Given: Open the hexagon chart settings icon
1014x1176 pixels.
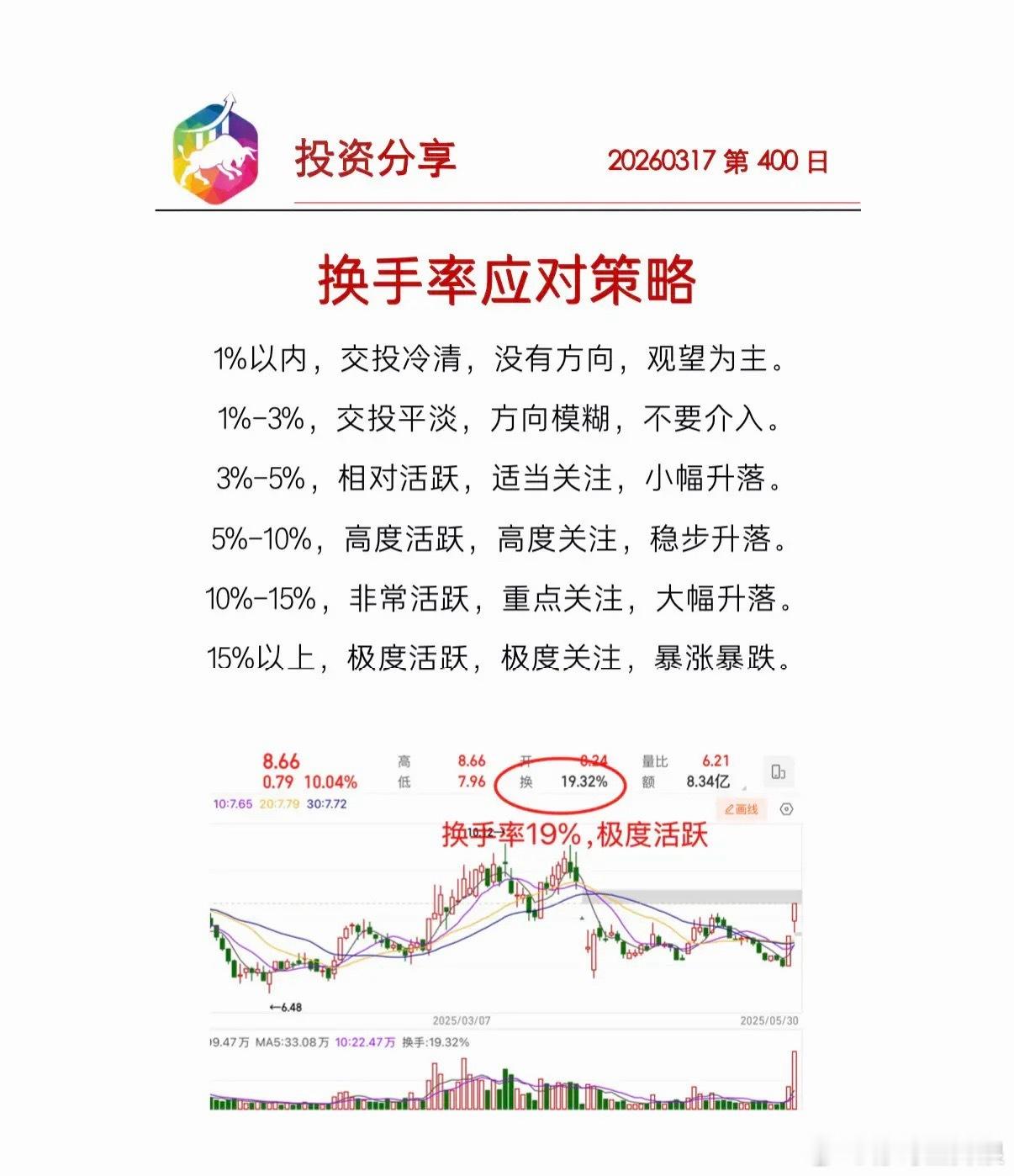Looking at the screenshot, I should [785, 808].
